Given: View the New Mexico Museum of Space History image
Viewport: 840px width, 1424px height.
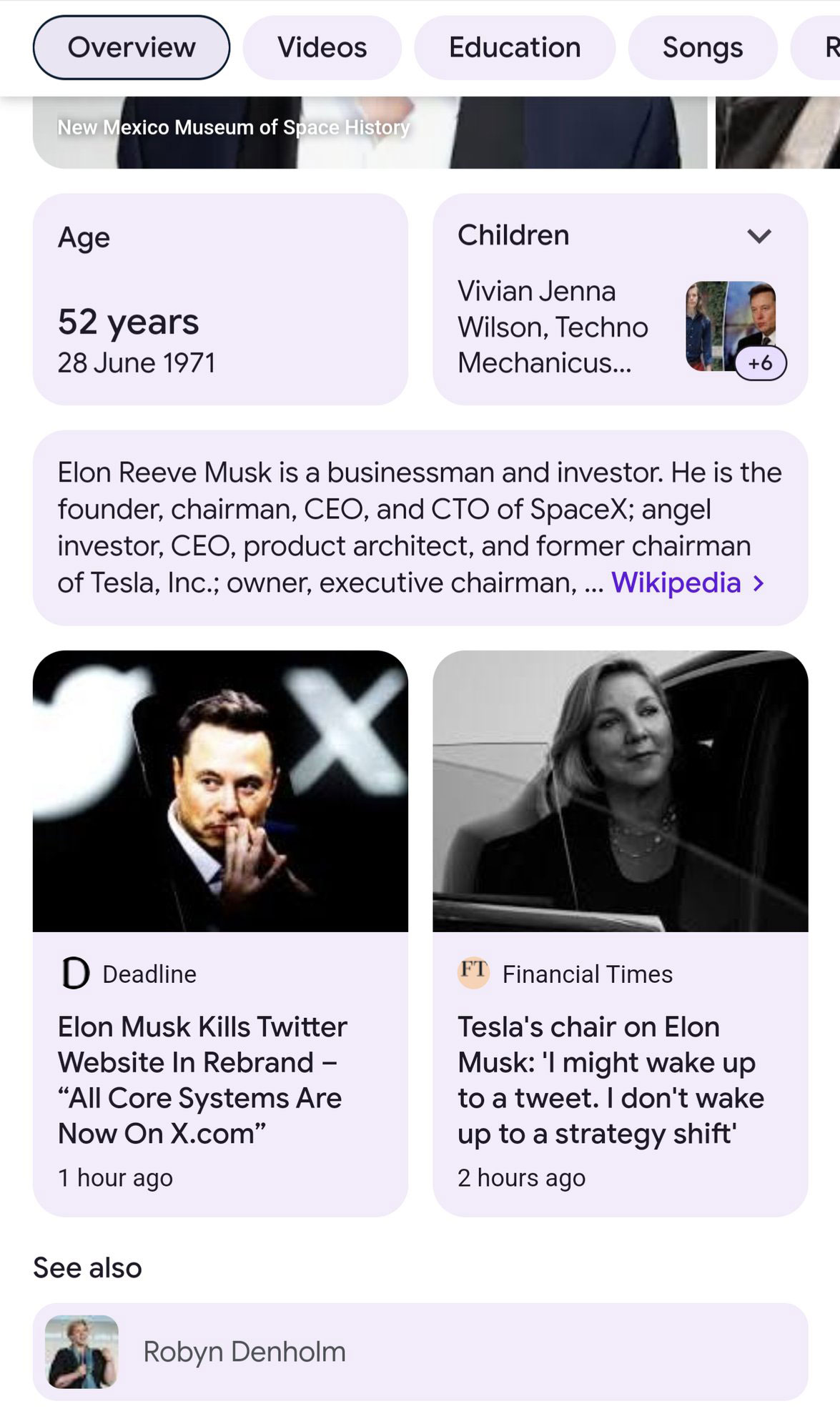Looking at the screenshot, I should click(x=369, y=132).
